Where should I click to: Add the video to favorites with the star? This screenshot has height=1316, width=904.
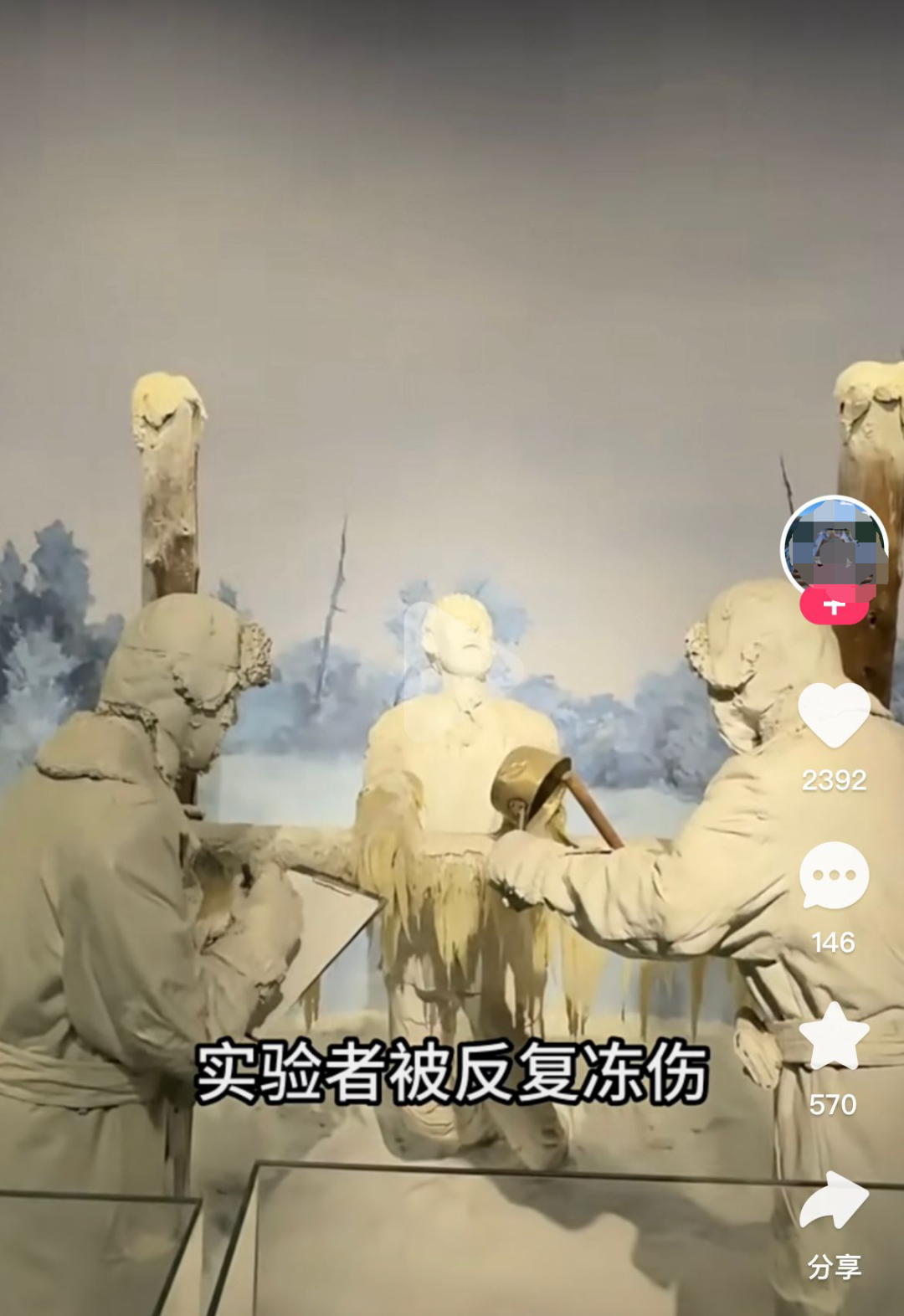pos(834,1037)
